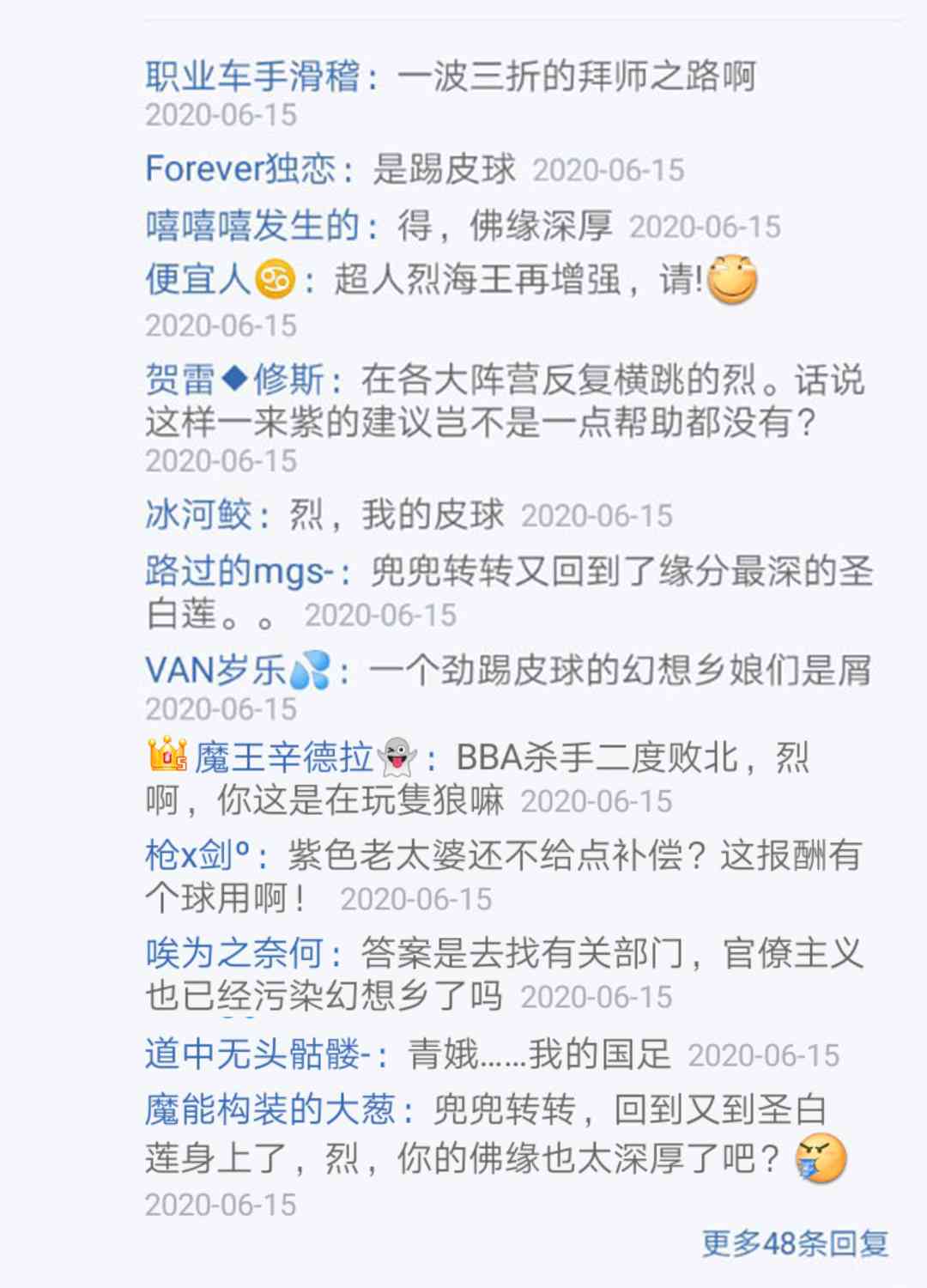The image size is (927, 1288).
Task: Tap username 便宜人
Action: (220, 280)
